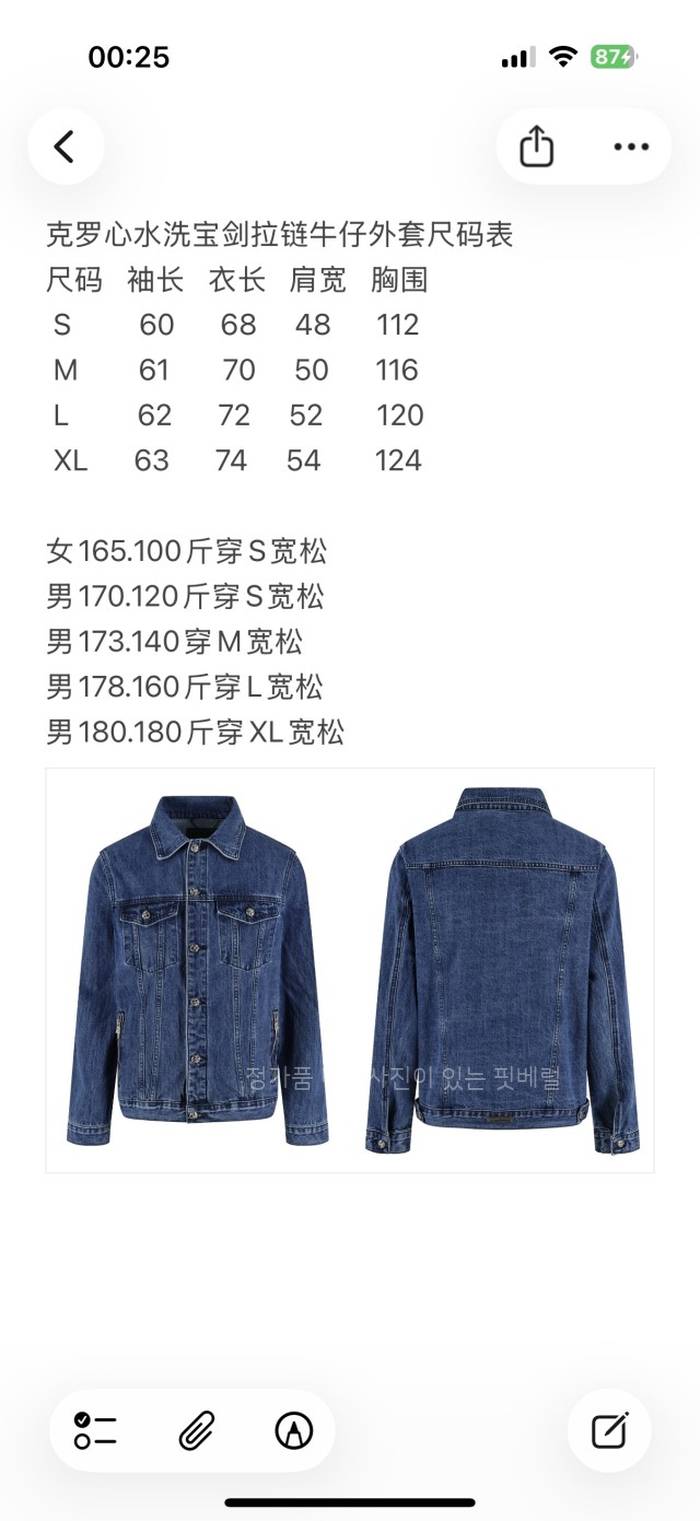The height and width of the screenshot is (1521, 700).
Task: Share this note
Action: [536, 147]
